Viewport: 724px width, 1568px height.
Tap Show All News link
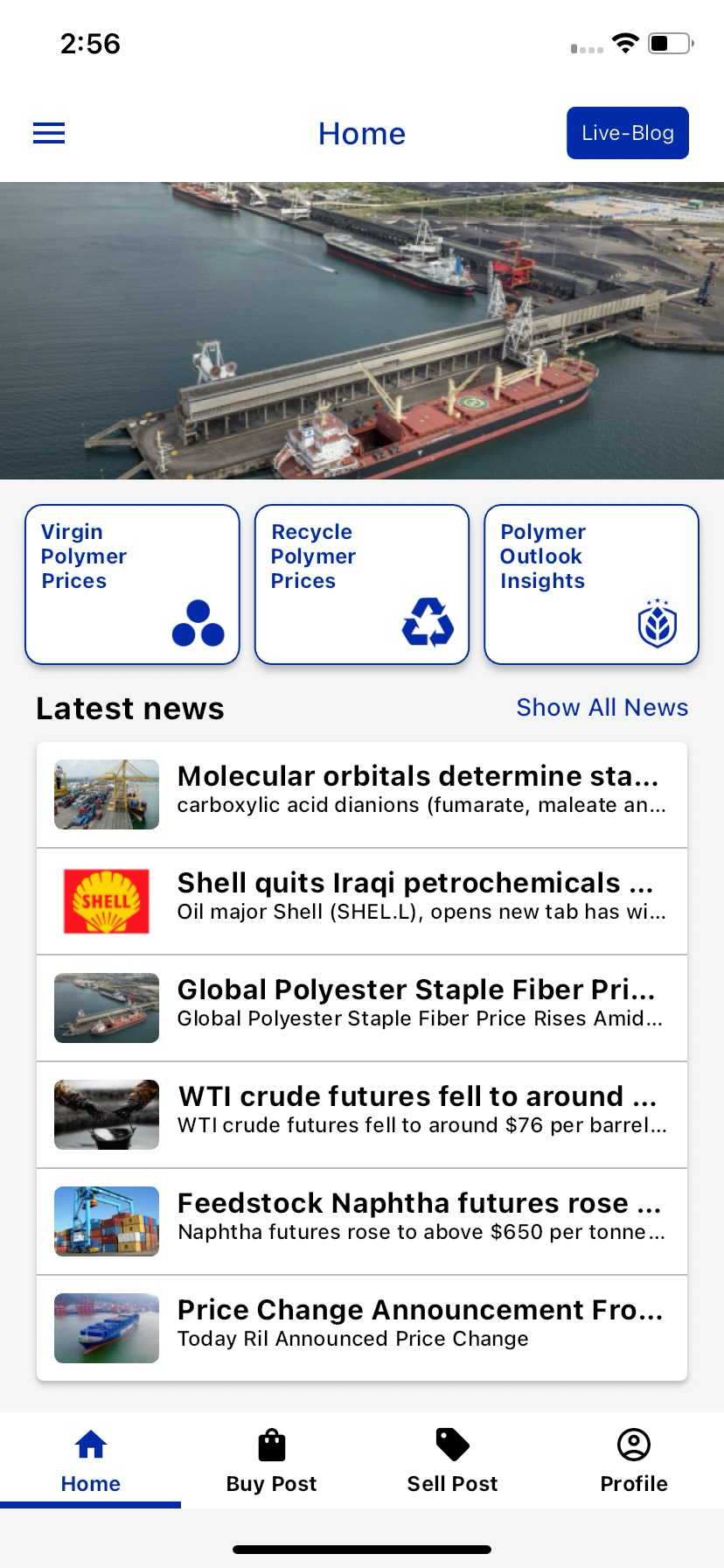[602, 707]
